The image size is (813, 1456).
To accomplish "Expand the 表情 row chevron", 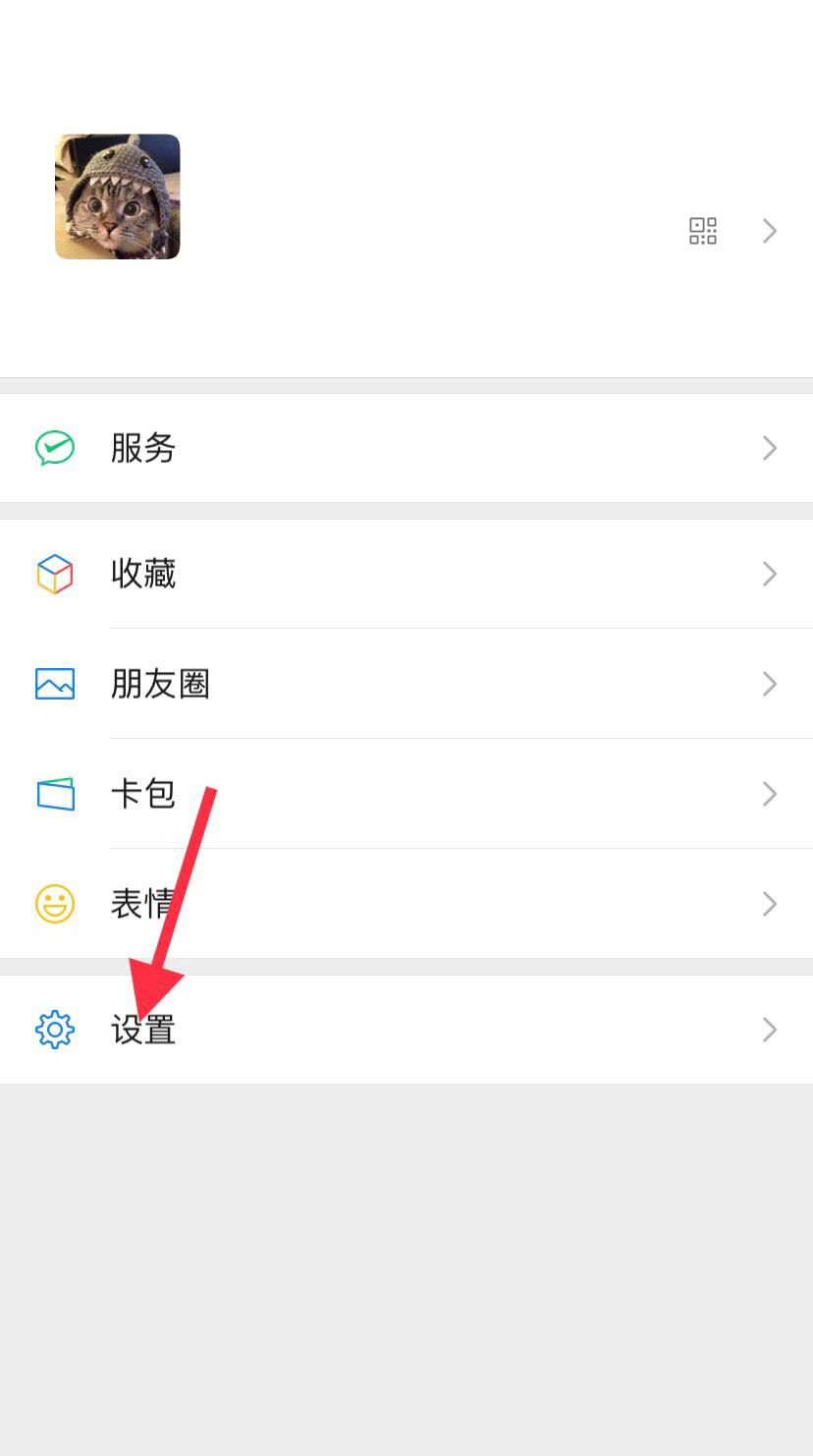I will pyautogui.click(x=770, y=904).
